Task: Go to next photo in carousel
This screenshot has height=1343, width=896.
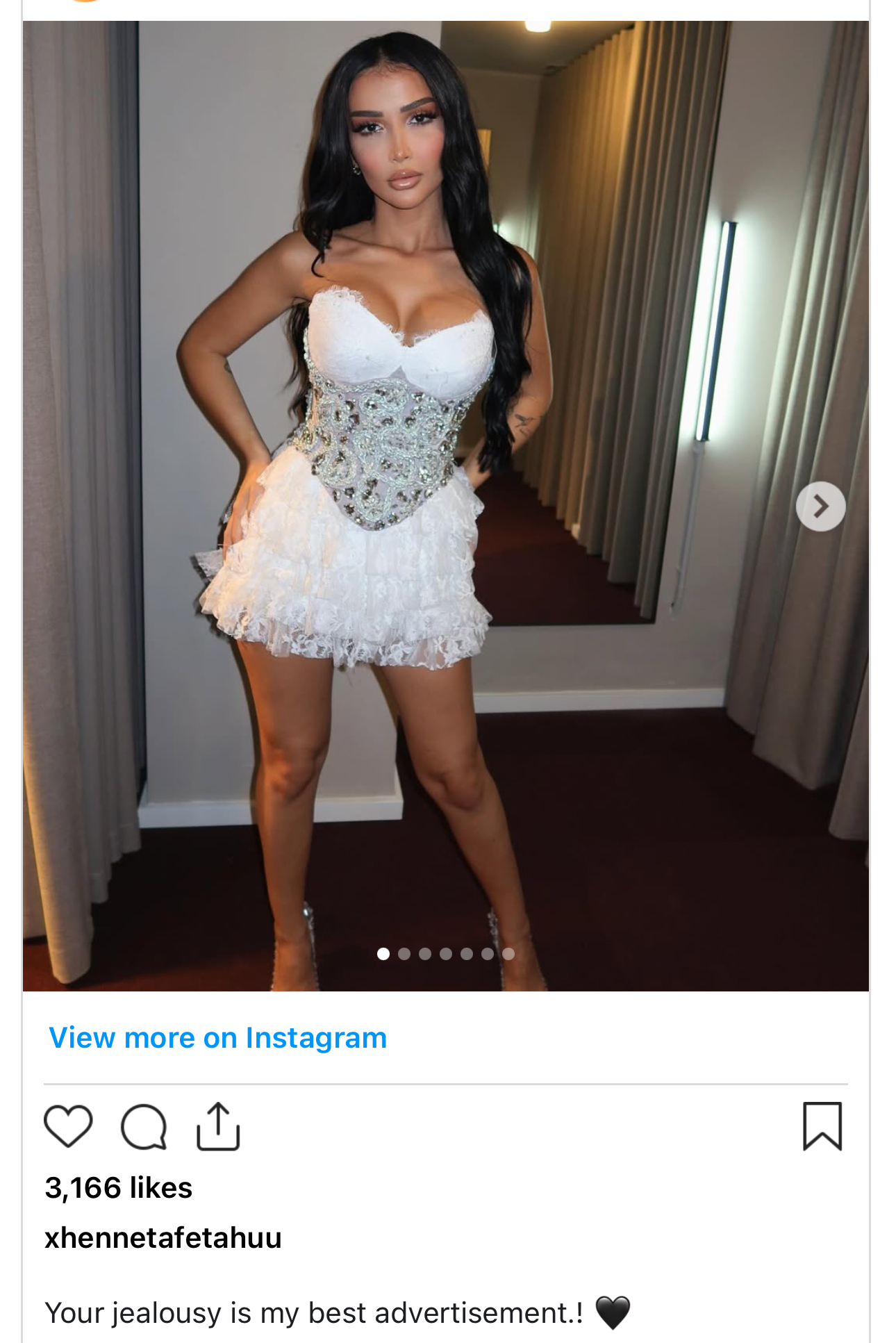Action: [820, 506]
